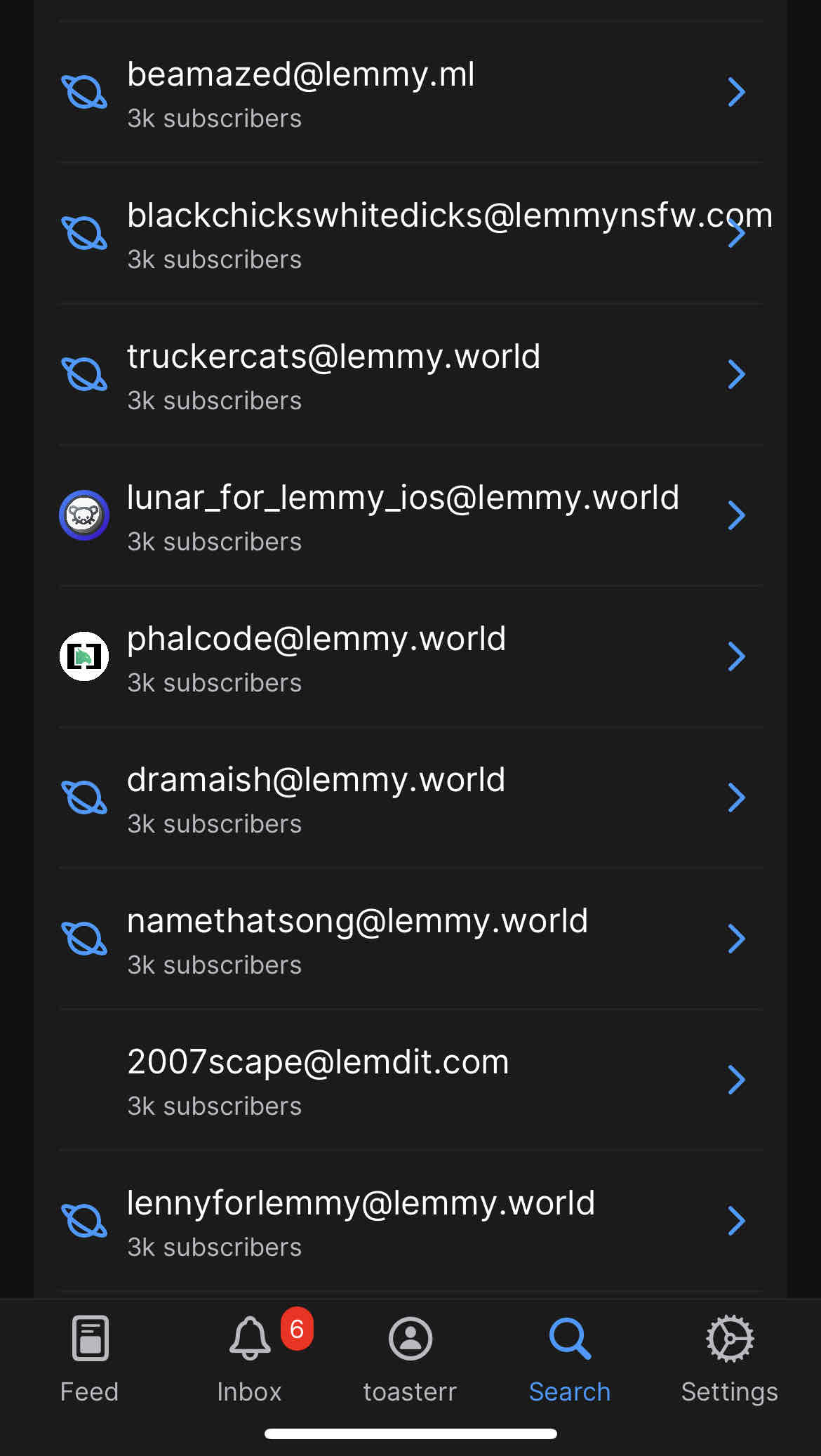Open namethatsong@lemmy.world community
This screenshot has width=821, height=1456.
coord(410,939)
